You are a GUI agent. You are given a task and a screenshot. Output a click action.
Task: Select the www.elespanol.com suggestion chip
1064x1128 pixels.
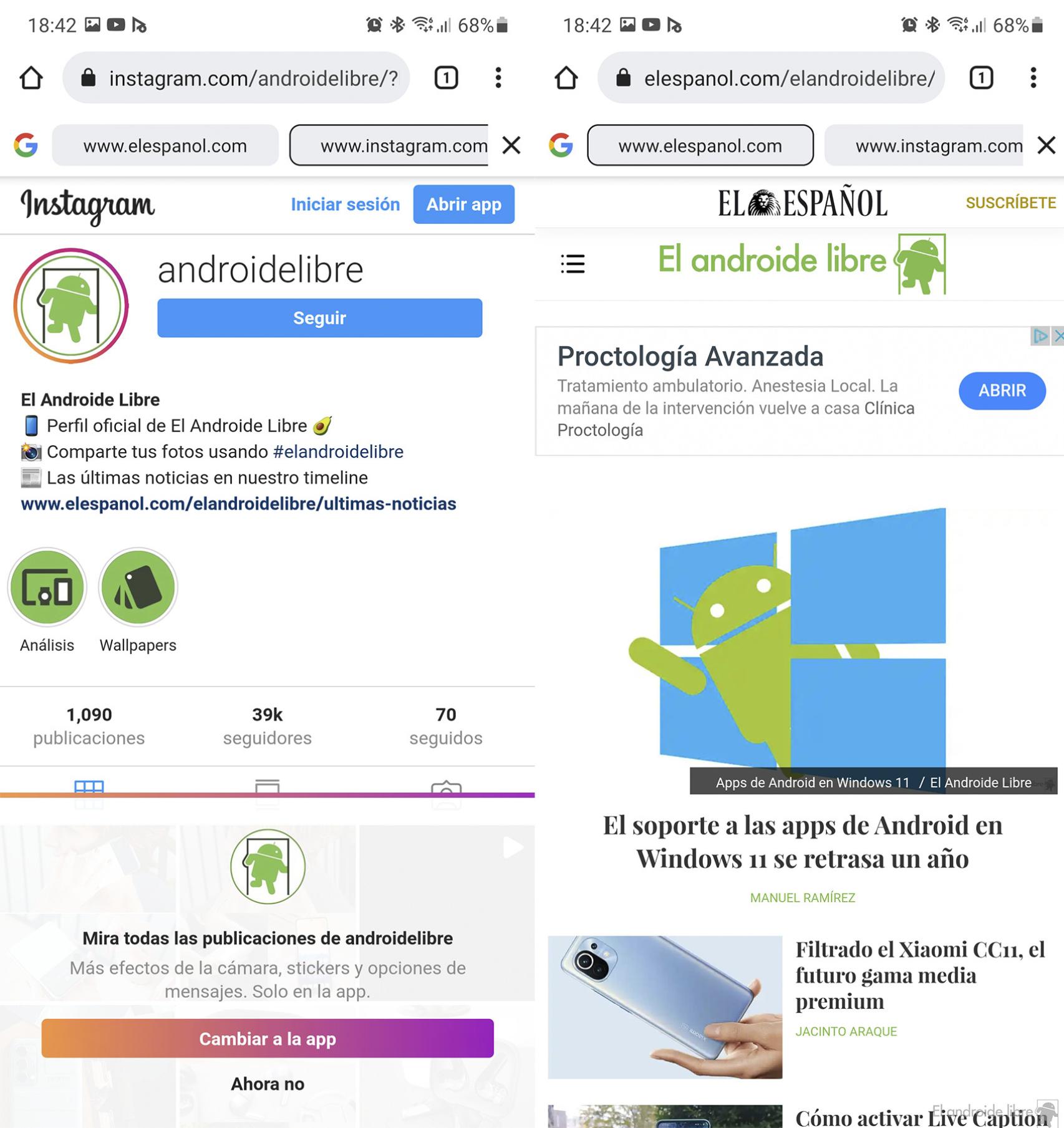165,145
